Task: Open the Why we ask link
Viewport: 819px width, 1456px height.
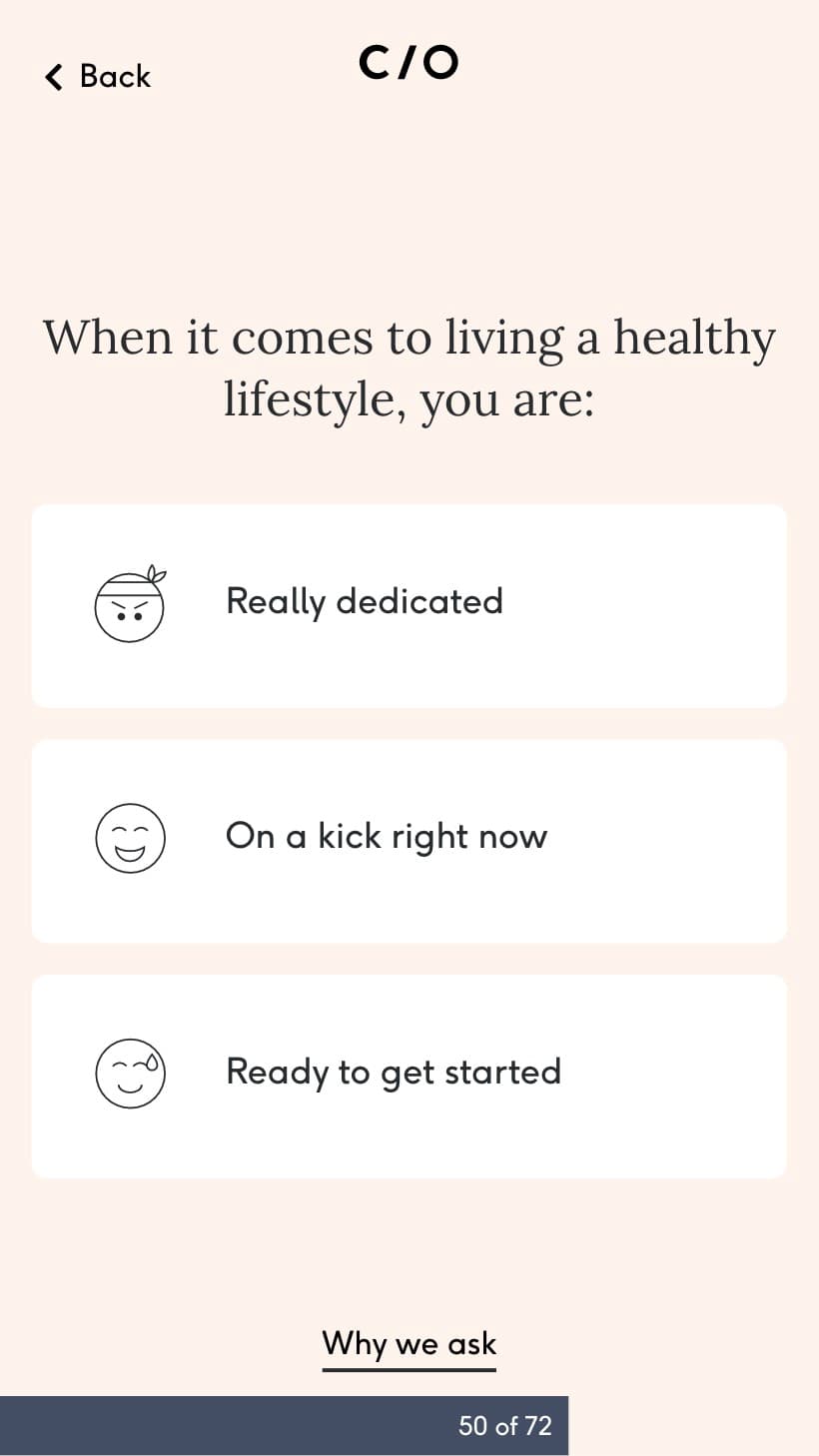Action: pyautogui.click(x=409, y=1346)
